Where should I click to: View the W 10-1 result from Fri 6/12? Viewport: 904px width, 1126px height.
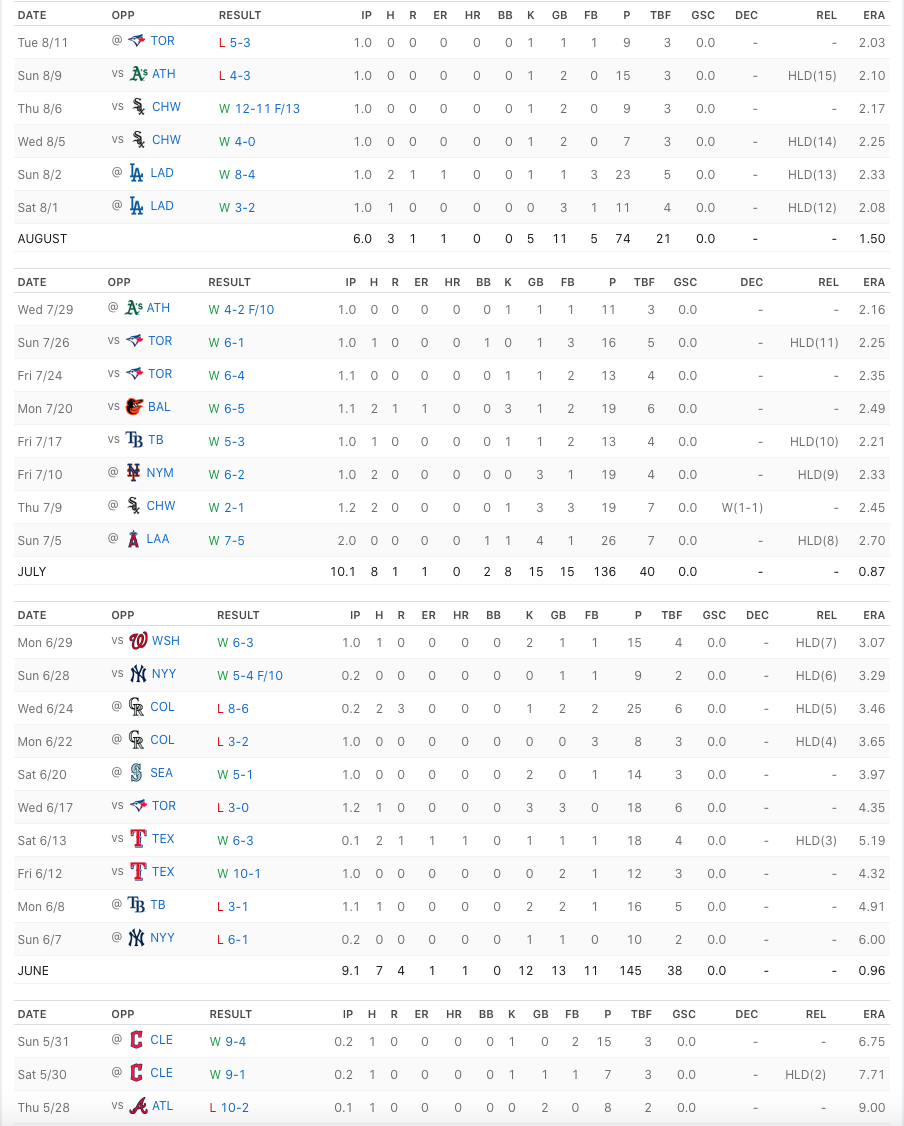tap(239, 874)
